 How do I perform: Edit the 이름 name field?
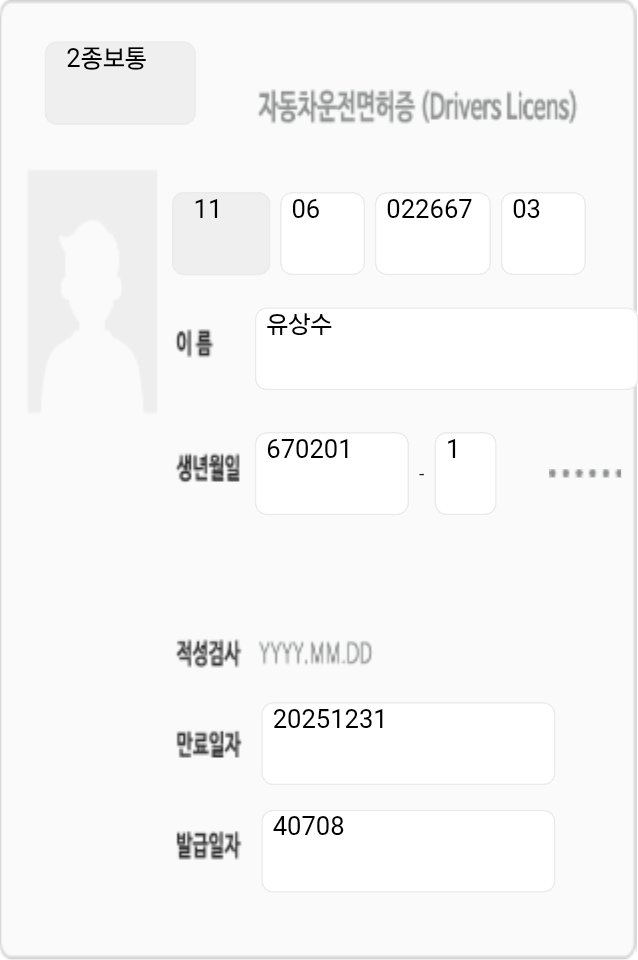(x=446, y=348)
